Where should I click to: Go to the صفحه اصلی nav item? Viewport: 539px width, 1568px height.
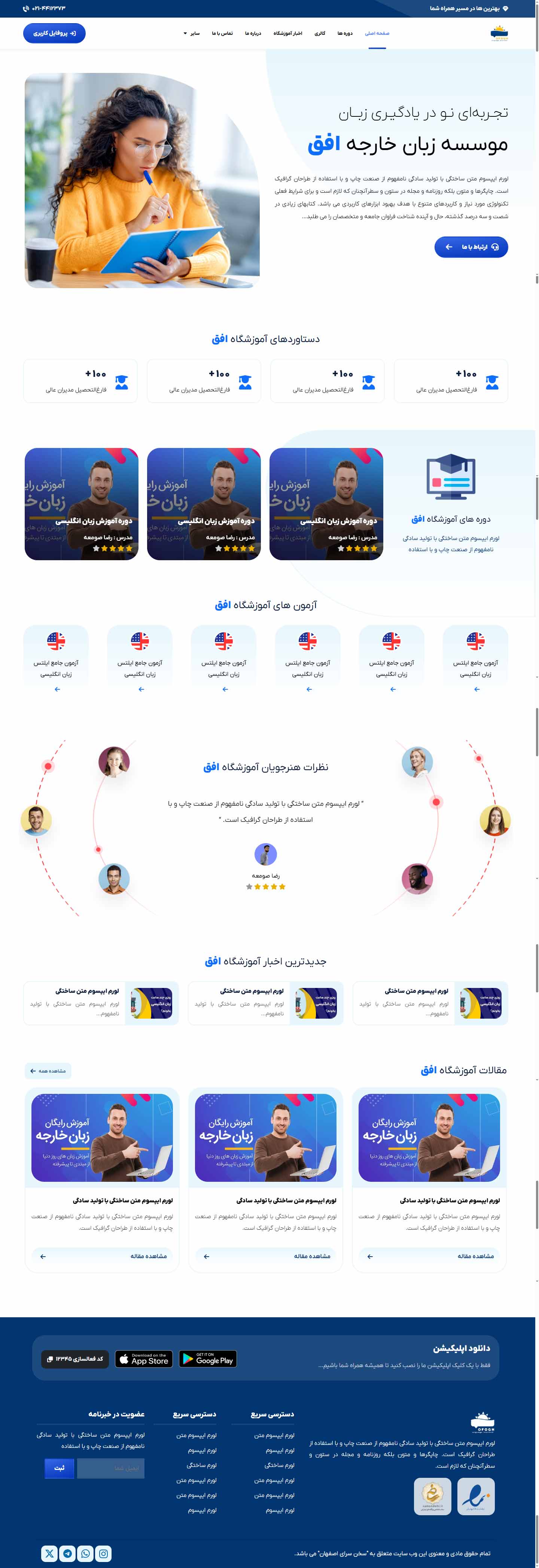(377, 33)
